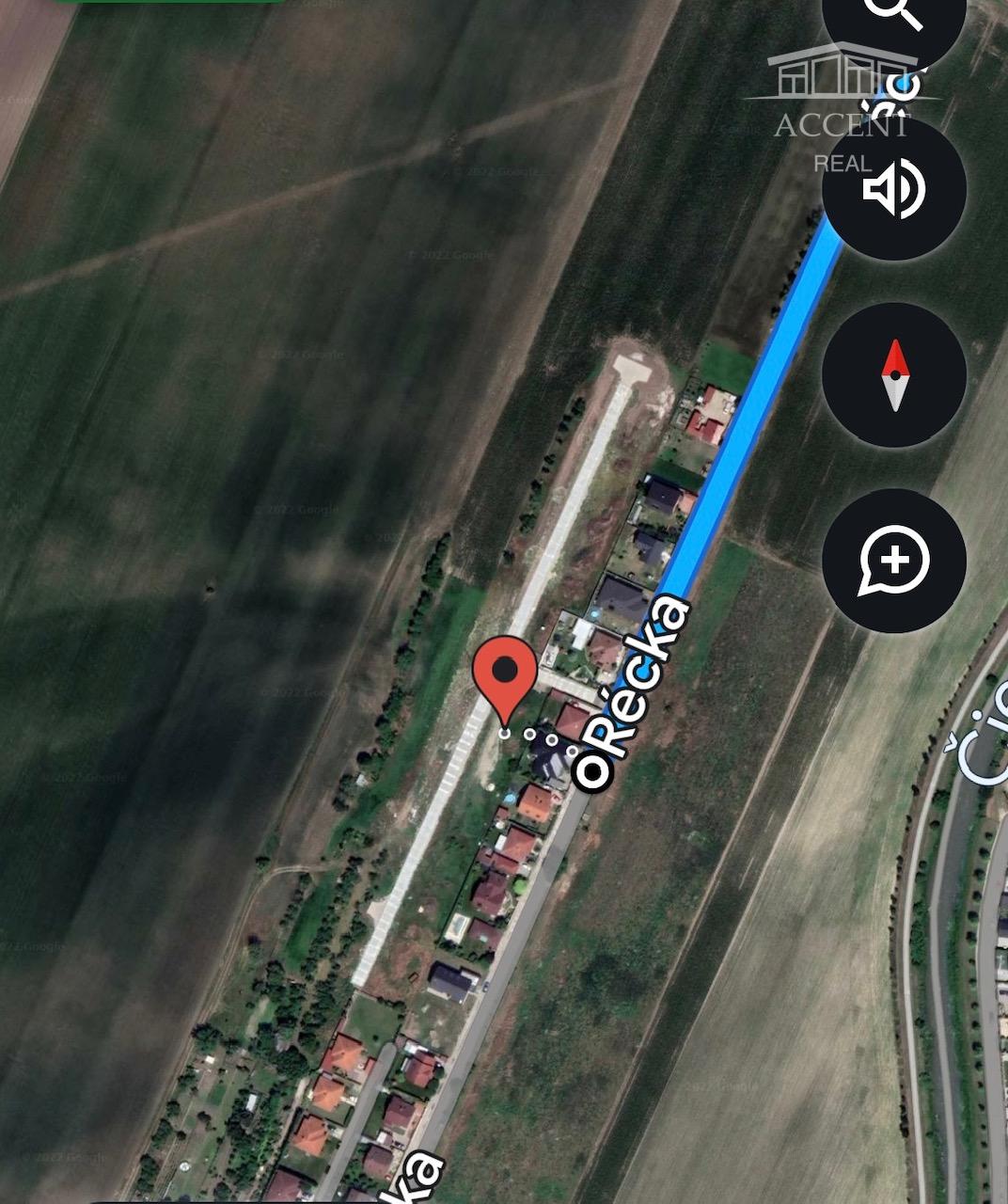Toggle the navigation sound button

click(894, 189)
